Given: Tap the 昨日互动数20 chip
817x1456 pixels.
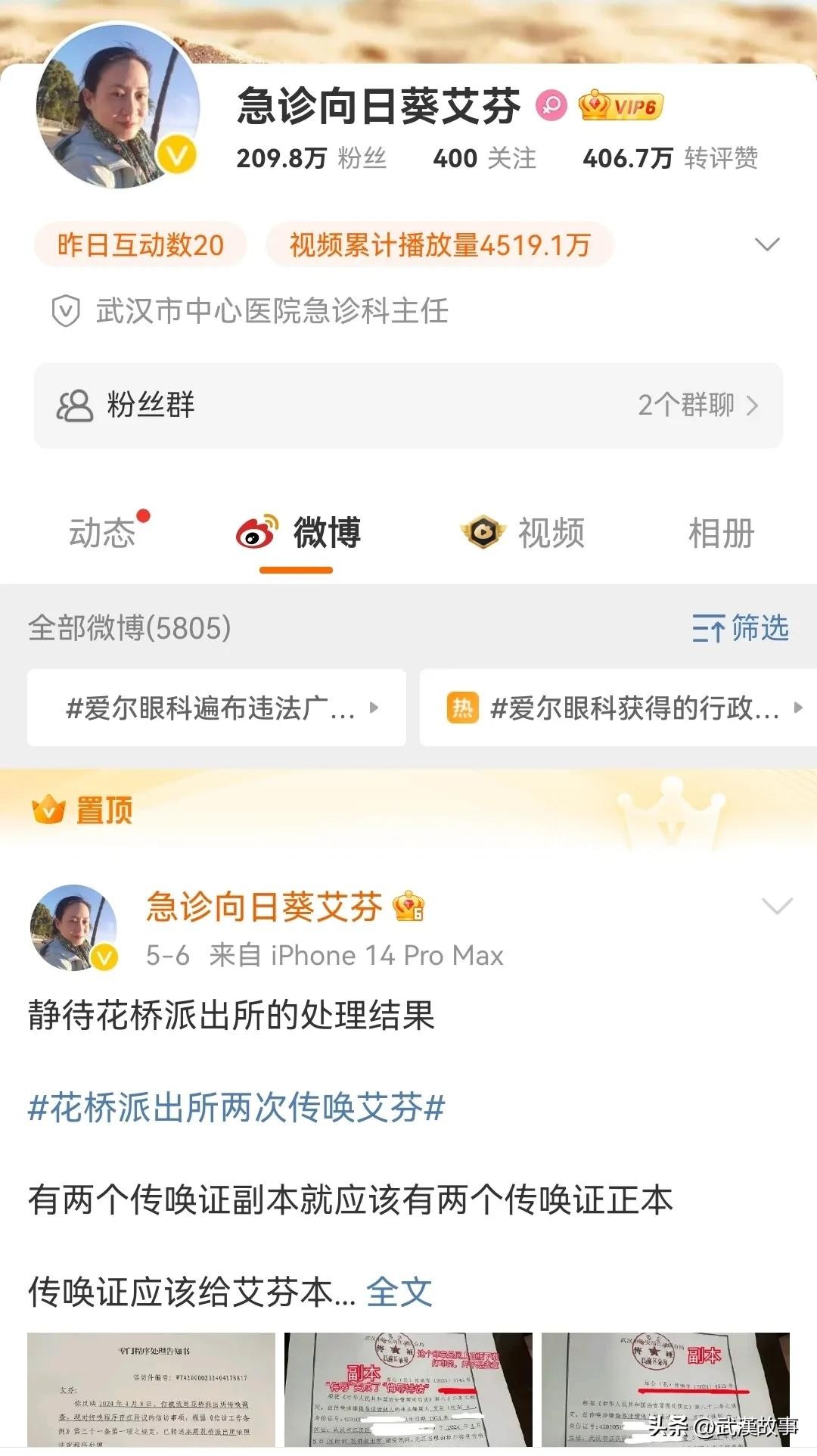Looking at the screenshot, I should pyautogui.click(x=141, y=244).
